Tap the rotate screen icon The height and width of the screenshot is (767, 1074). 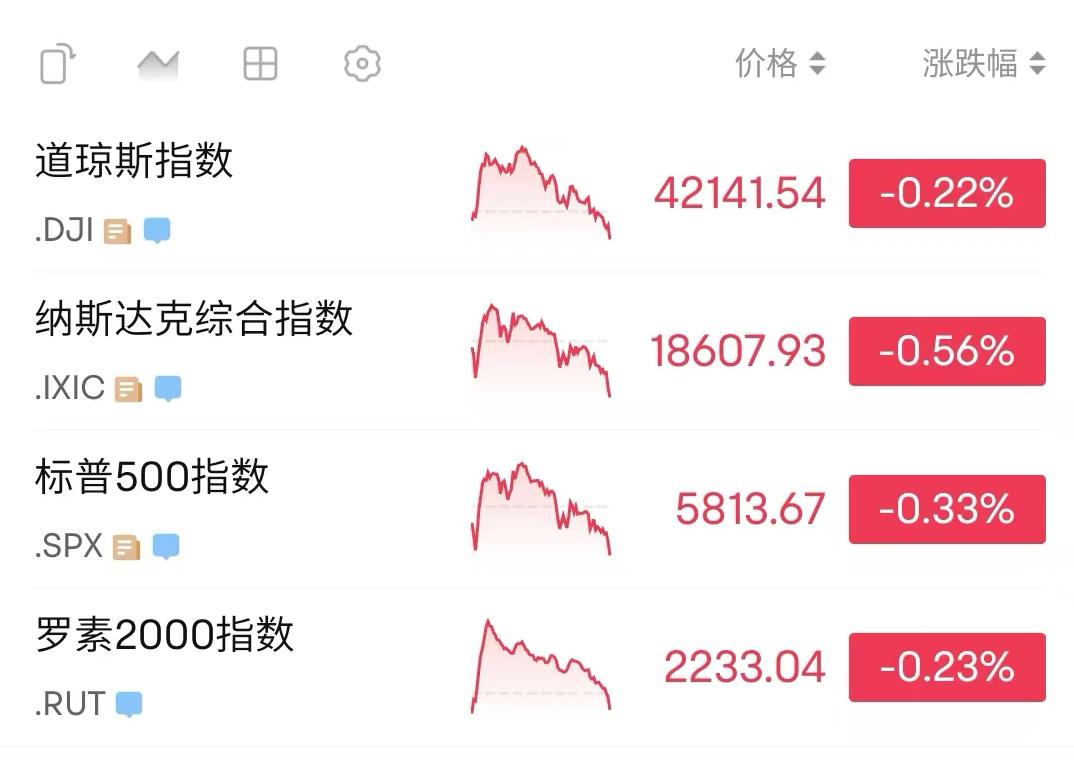pyautogui.click(x=57, y=65)
